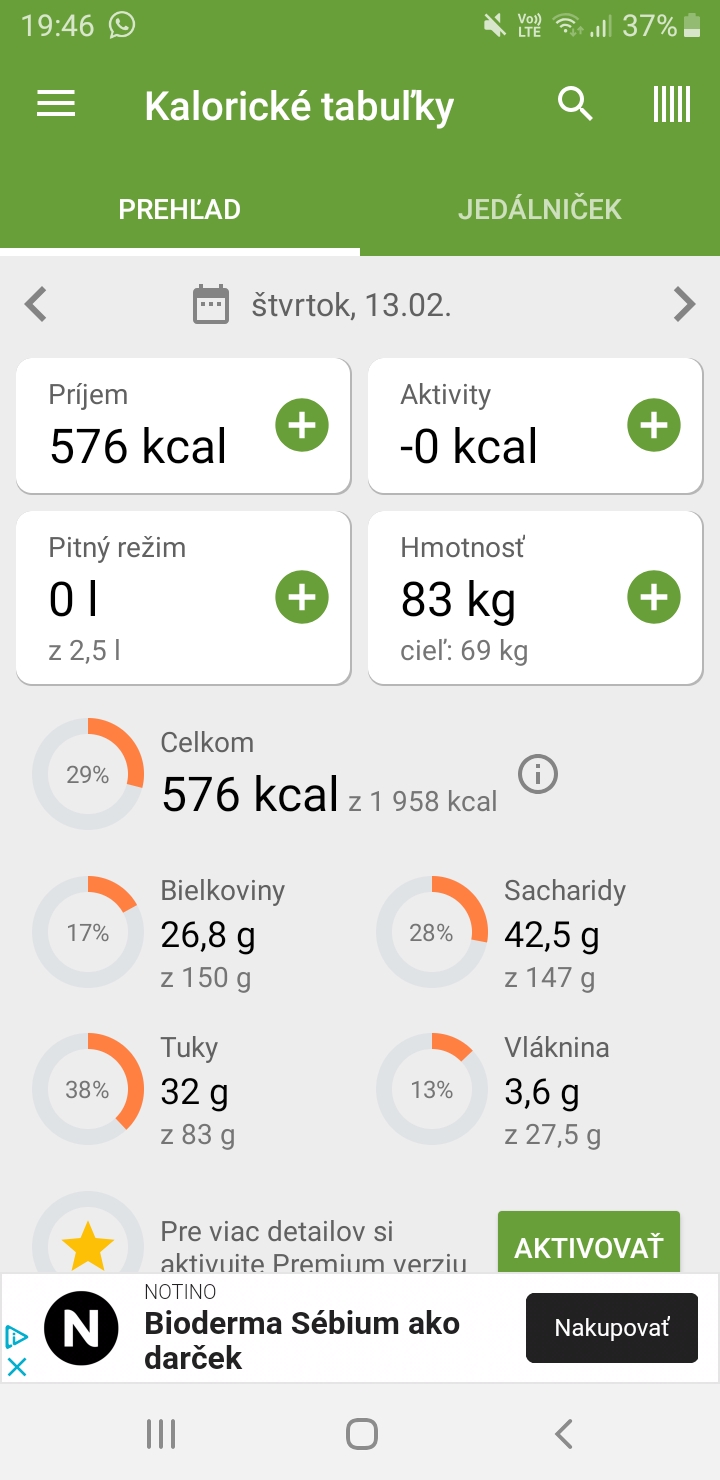Add a new activity in Aktivity
Viewport: 720px width, 1480px height.
pyautogui.click(x=654, y=426)
